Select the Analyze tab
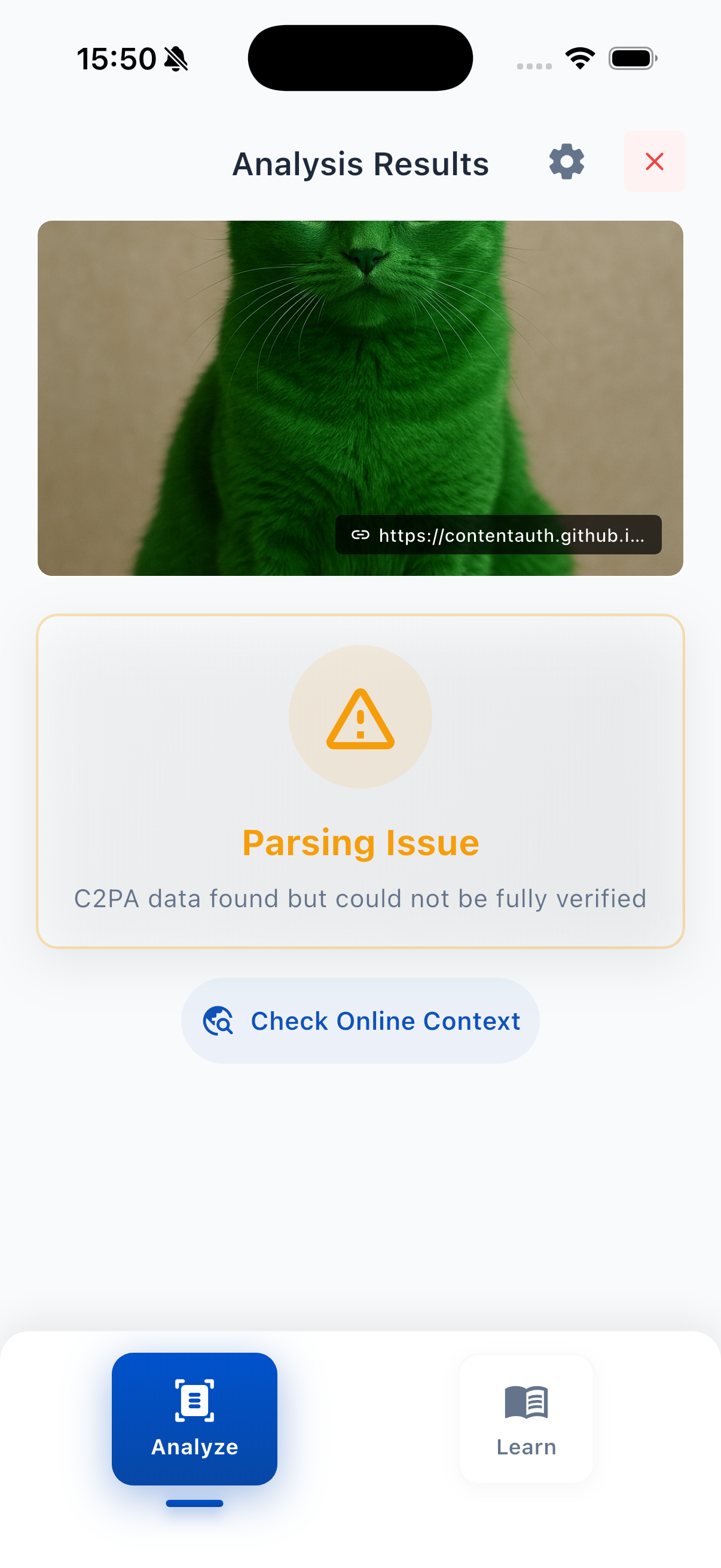 pos(195,1420)
